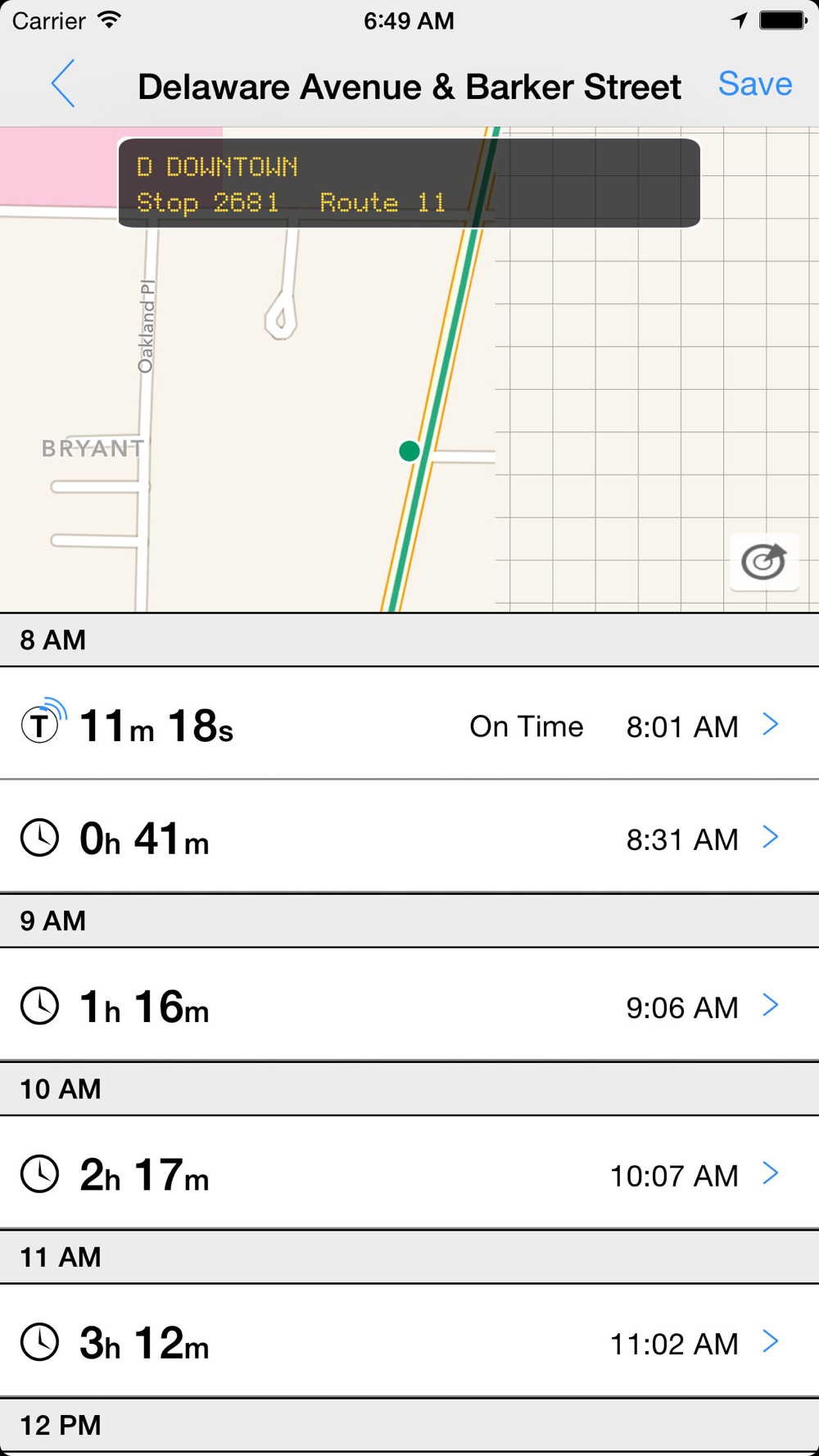Open the 8:31 AM departure row
Image resolution: width=819 pixels, height=1456 pixels.
[x=409, y=837]
